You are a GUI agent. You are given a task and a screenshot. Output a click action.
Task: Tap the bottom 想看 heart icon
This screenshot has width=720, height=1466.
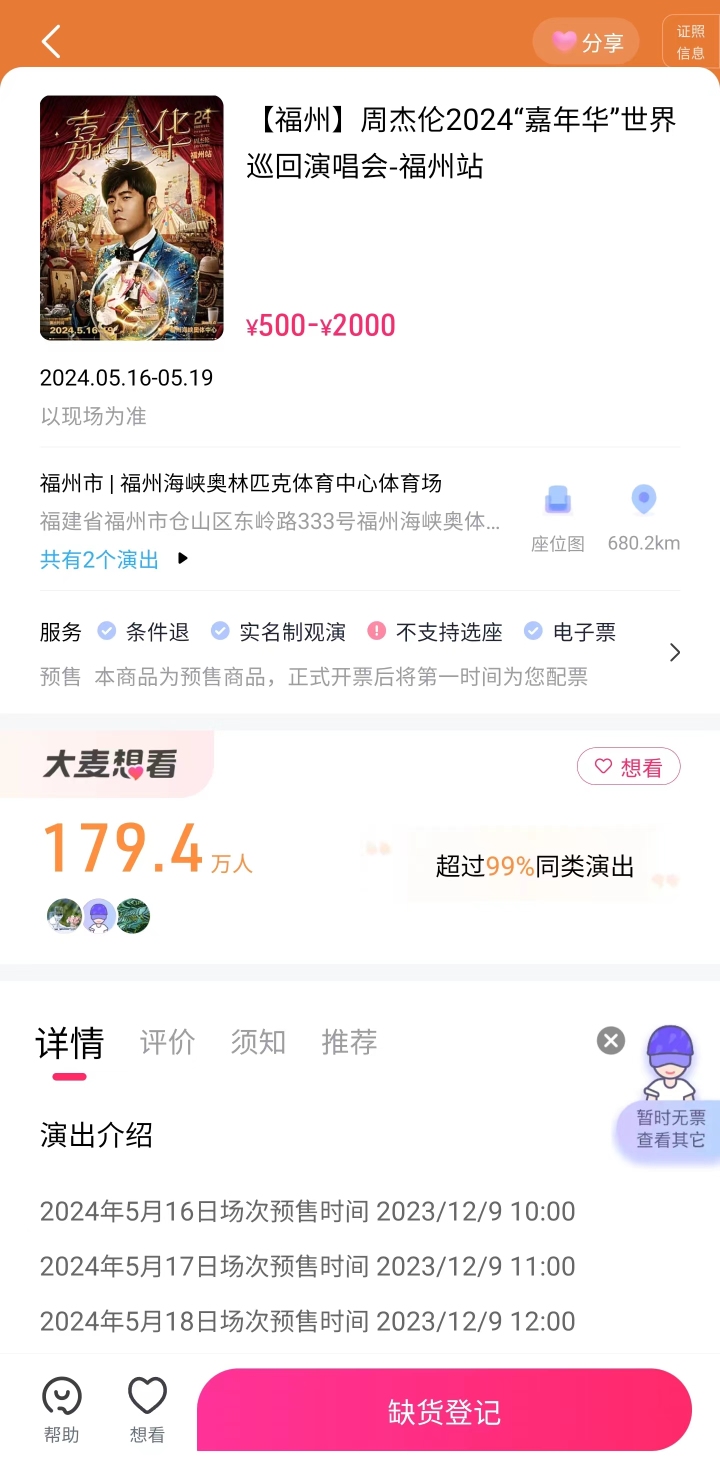147,1410
